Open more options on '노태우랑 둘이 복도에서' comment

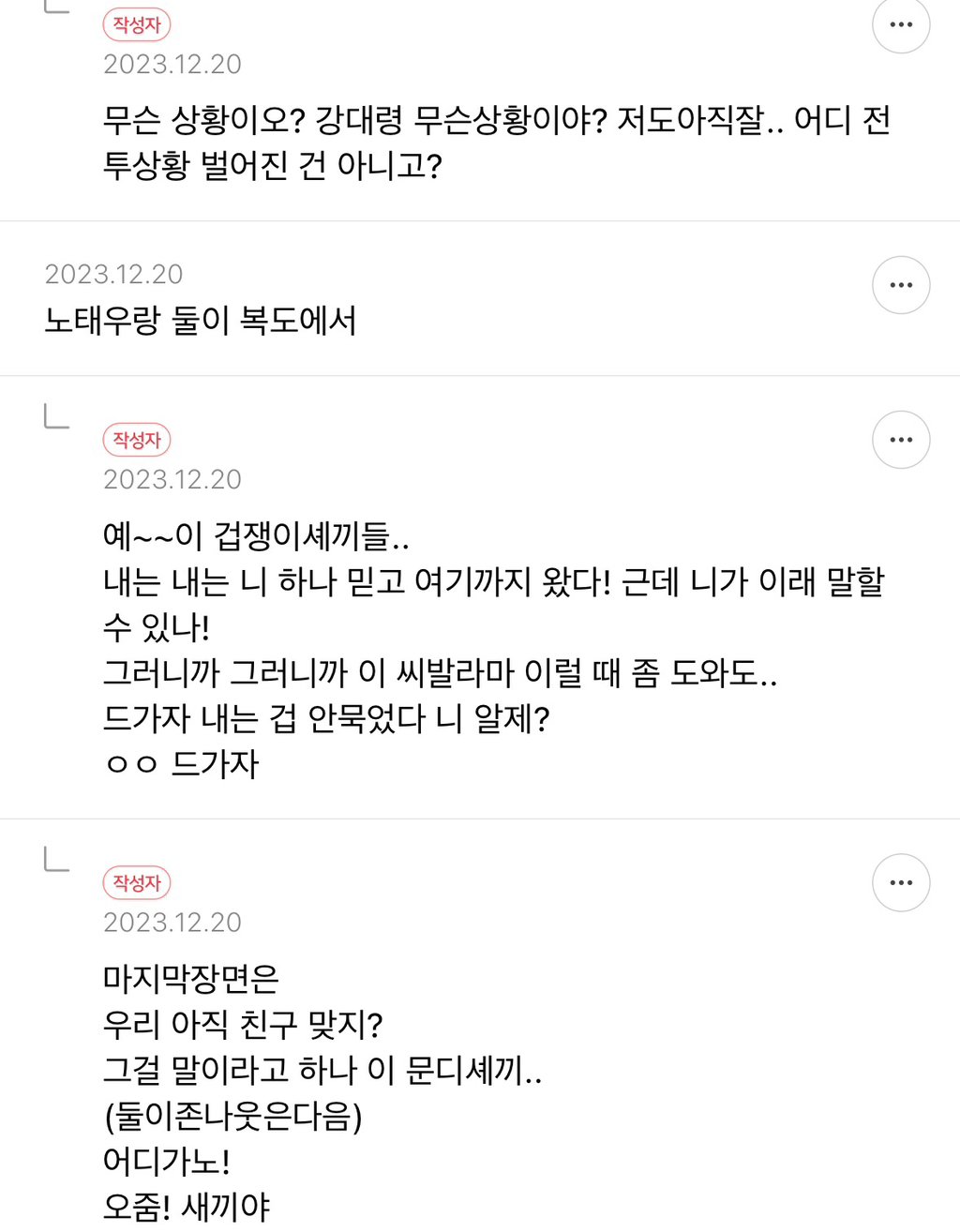point(901,285)
